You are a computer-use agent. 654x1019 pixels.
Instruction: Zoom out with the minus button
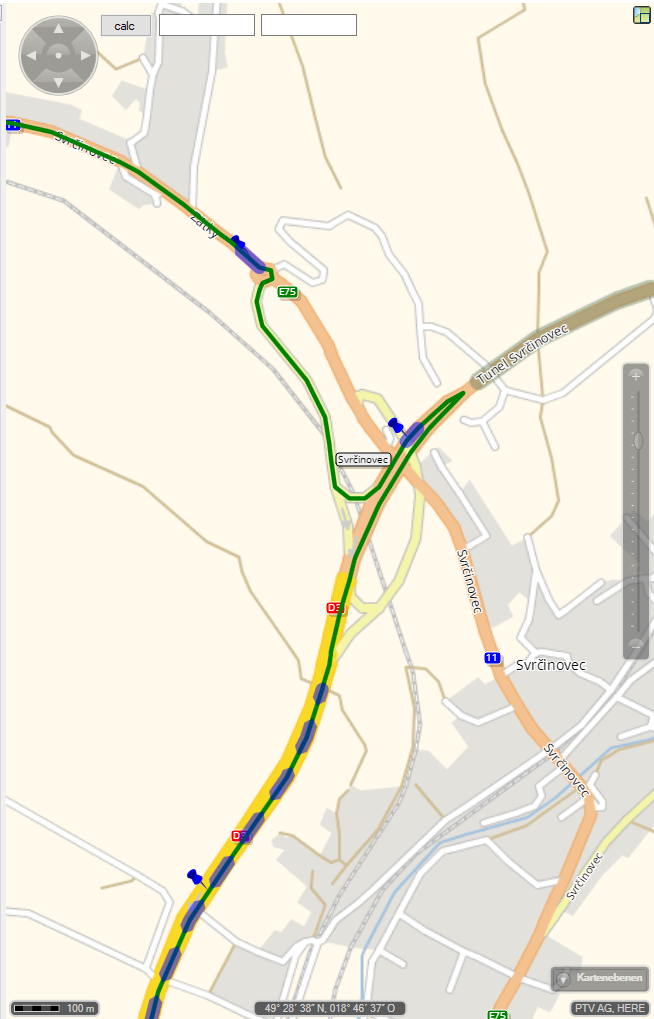636,645
